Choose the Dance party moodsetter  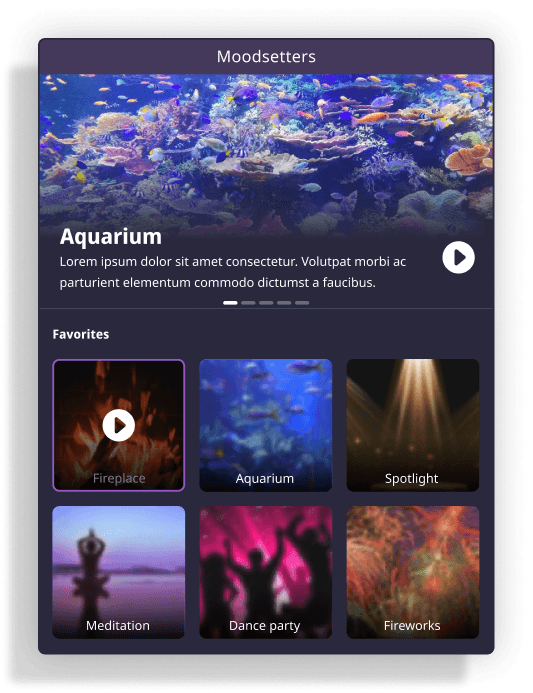[x=266, y=572]
